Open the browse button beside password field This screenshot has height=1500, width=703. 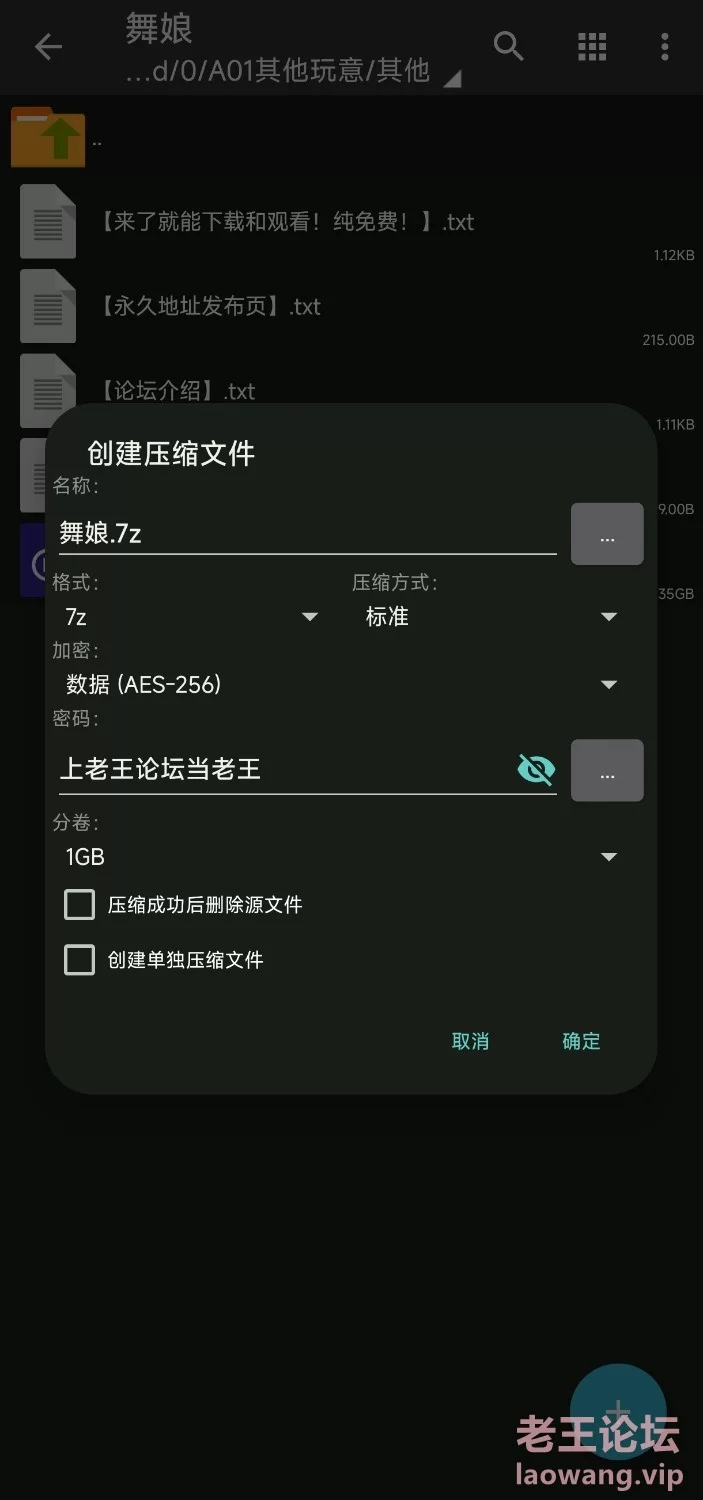coord(606,771)
